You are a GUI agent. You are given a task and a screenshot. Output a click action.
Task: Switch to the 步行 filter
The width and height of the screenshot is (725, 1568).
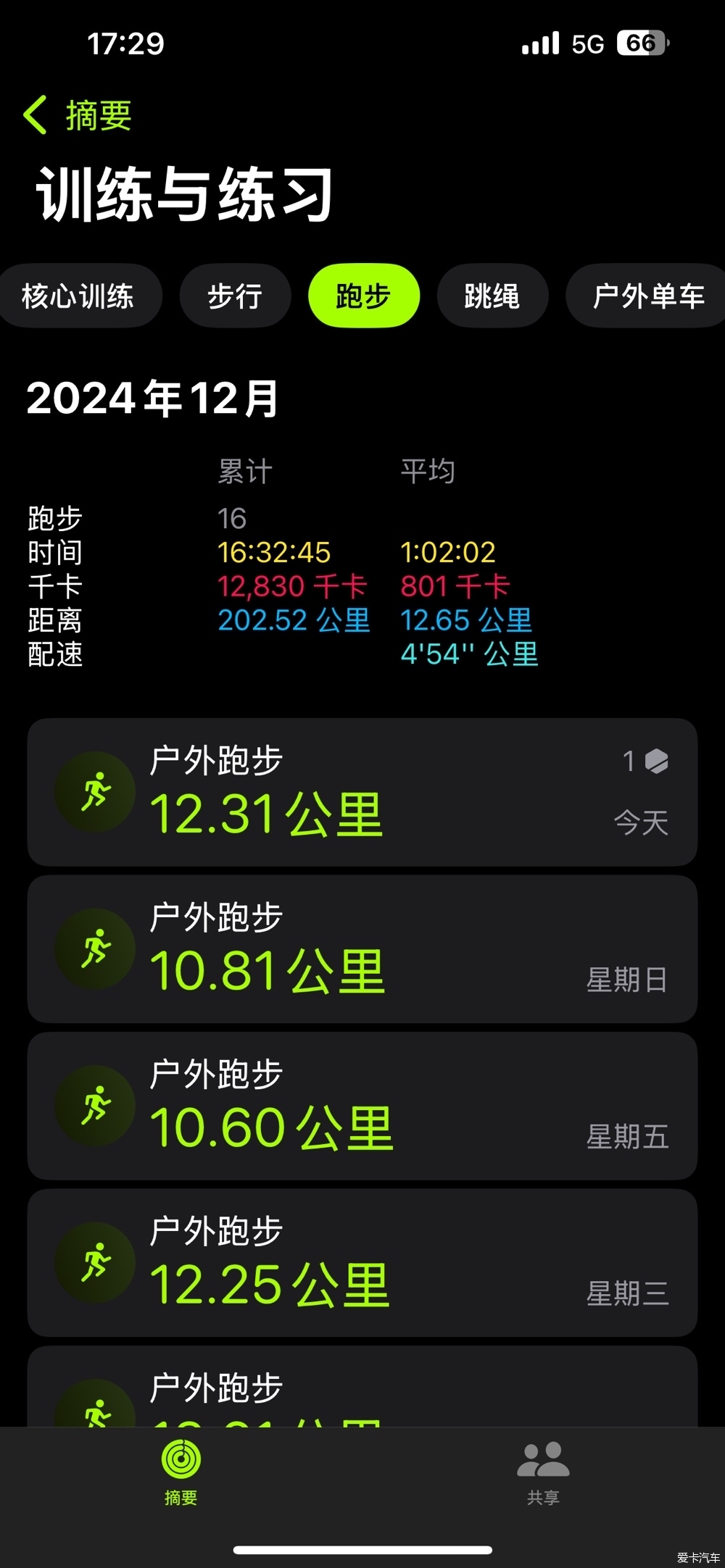pyautogui.click(x=235, y=296)
